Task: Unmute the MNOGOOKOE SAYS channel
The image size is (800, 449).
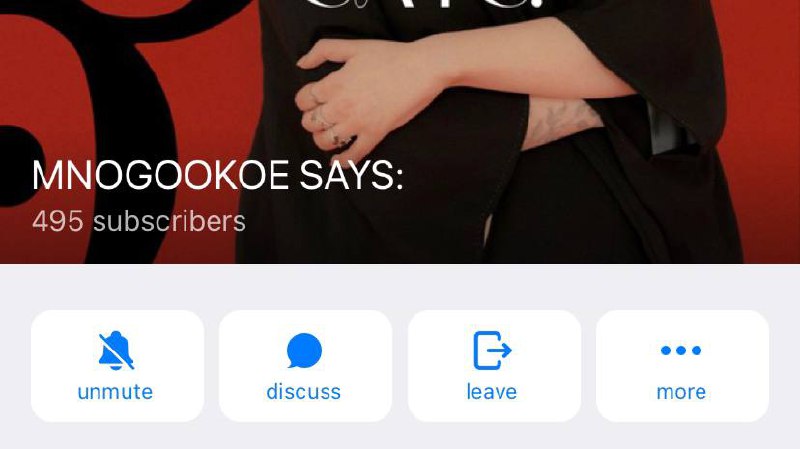Action: point(116,365)
